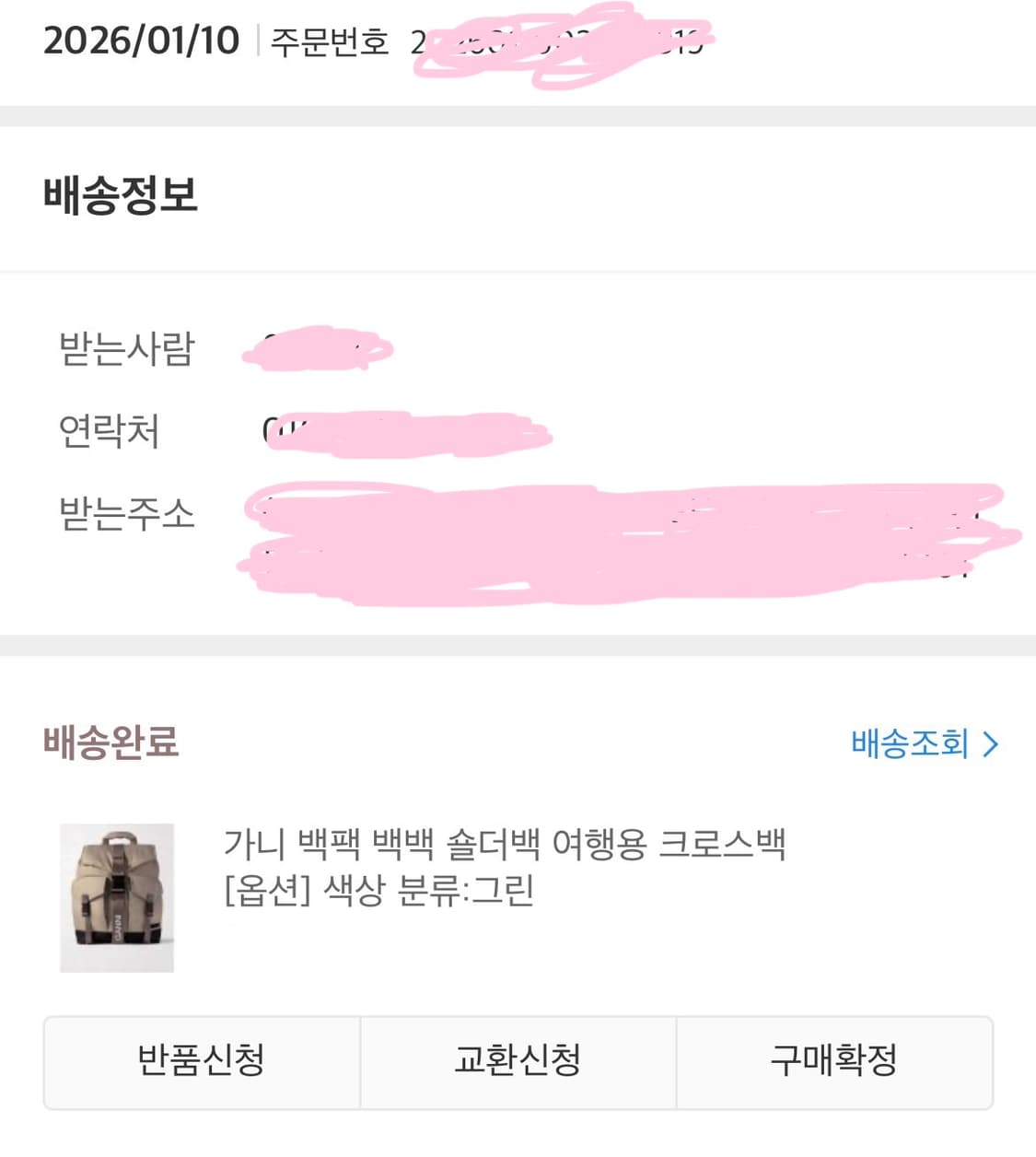This screenshot has height=1157, width=1036.
Task: Click the chevron arrow next to 배송조회
Action: (x=990, y=743)
